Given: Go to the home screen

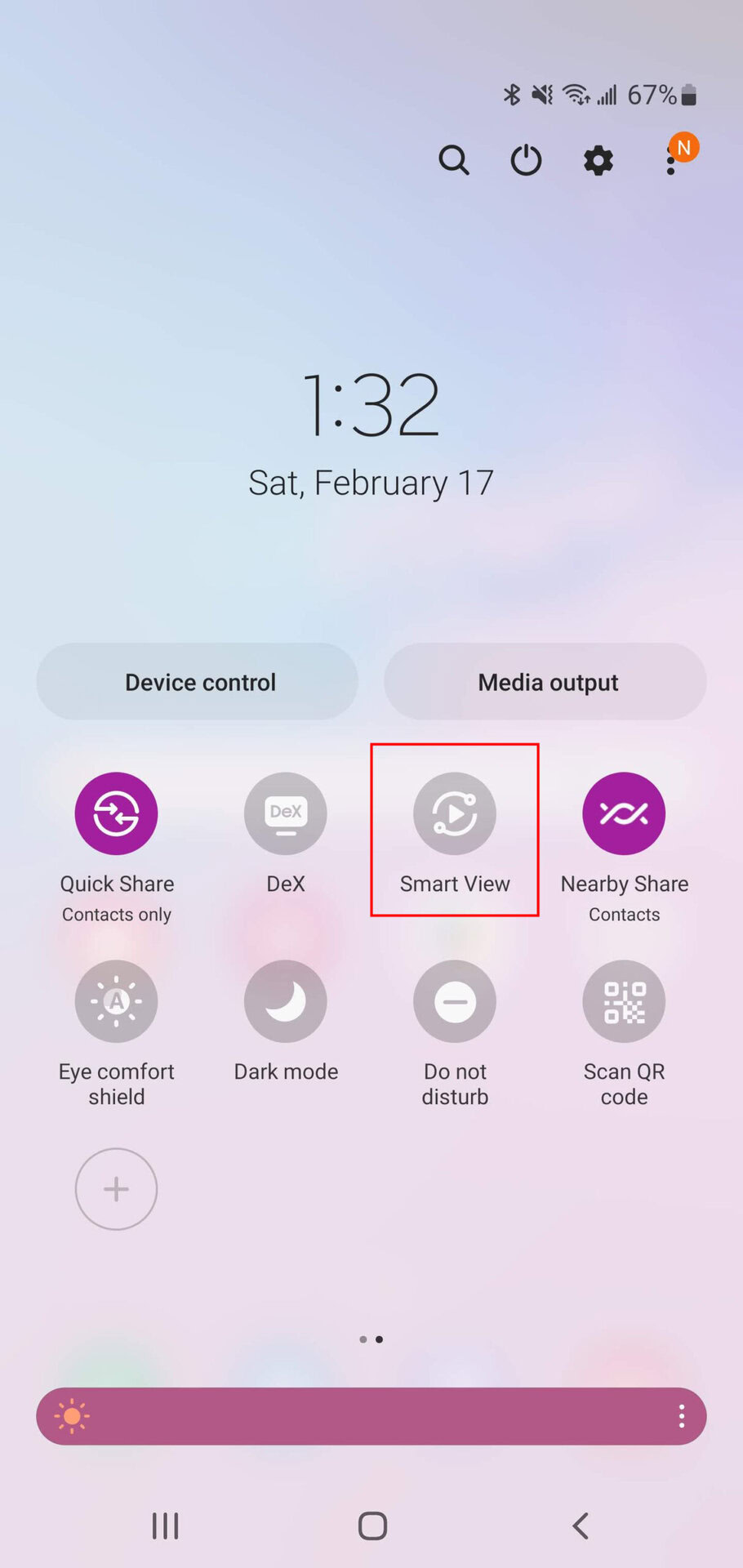Looking at the screenshot, I should (x=372, y=1526).
